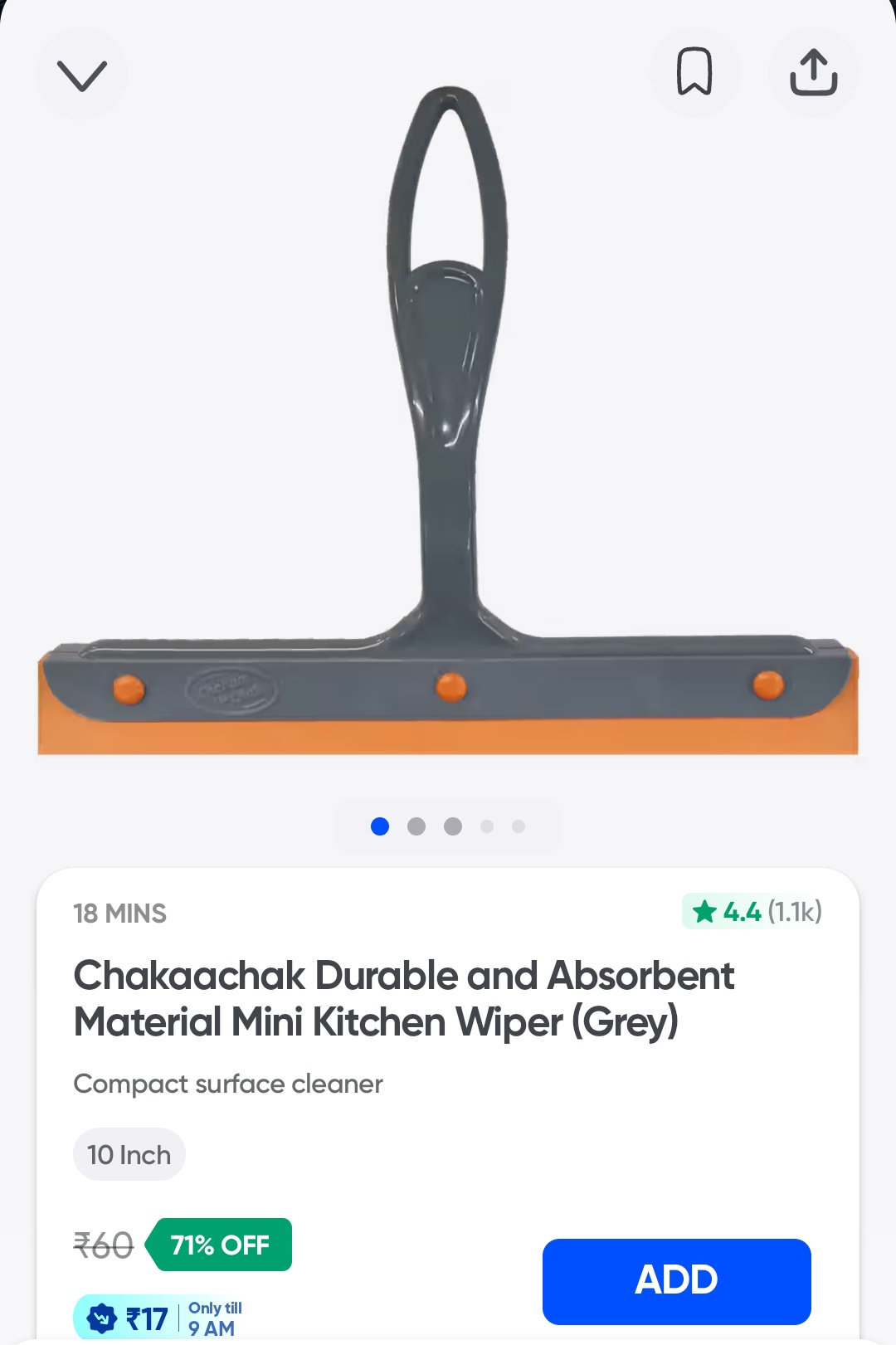Share this product

tap(813, 72)
